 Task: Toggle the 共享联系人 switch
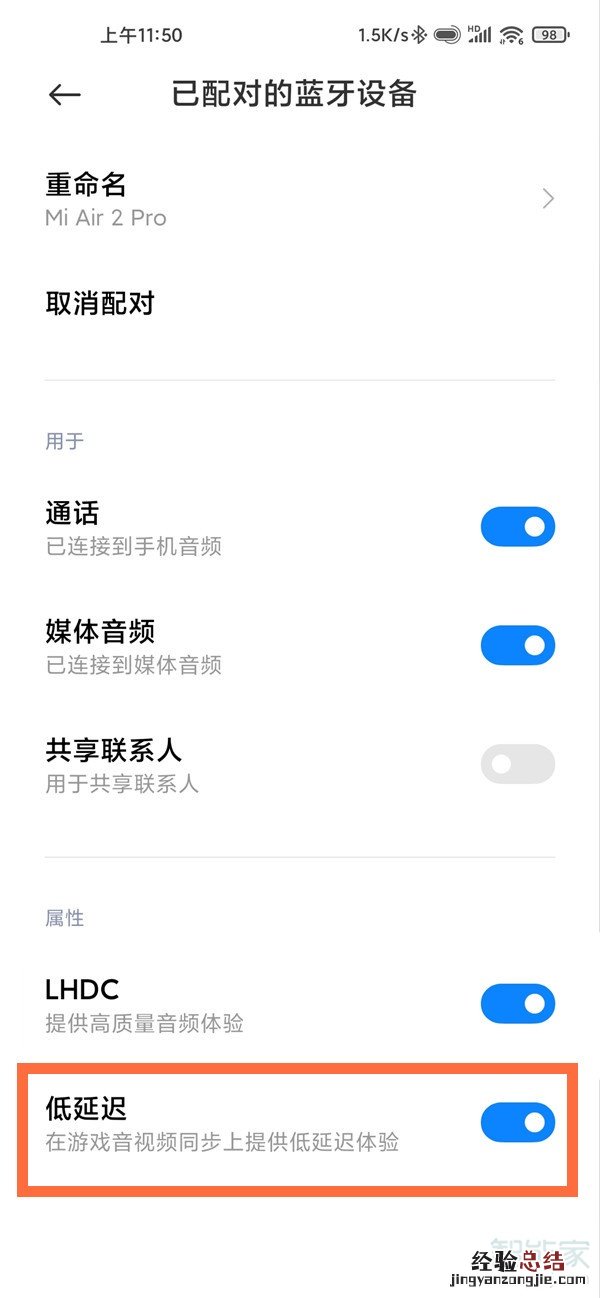coord(517,764)
